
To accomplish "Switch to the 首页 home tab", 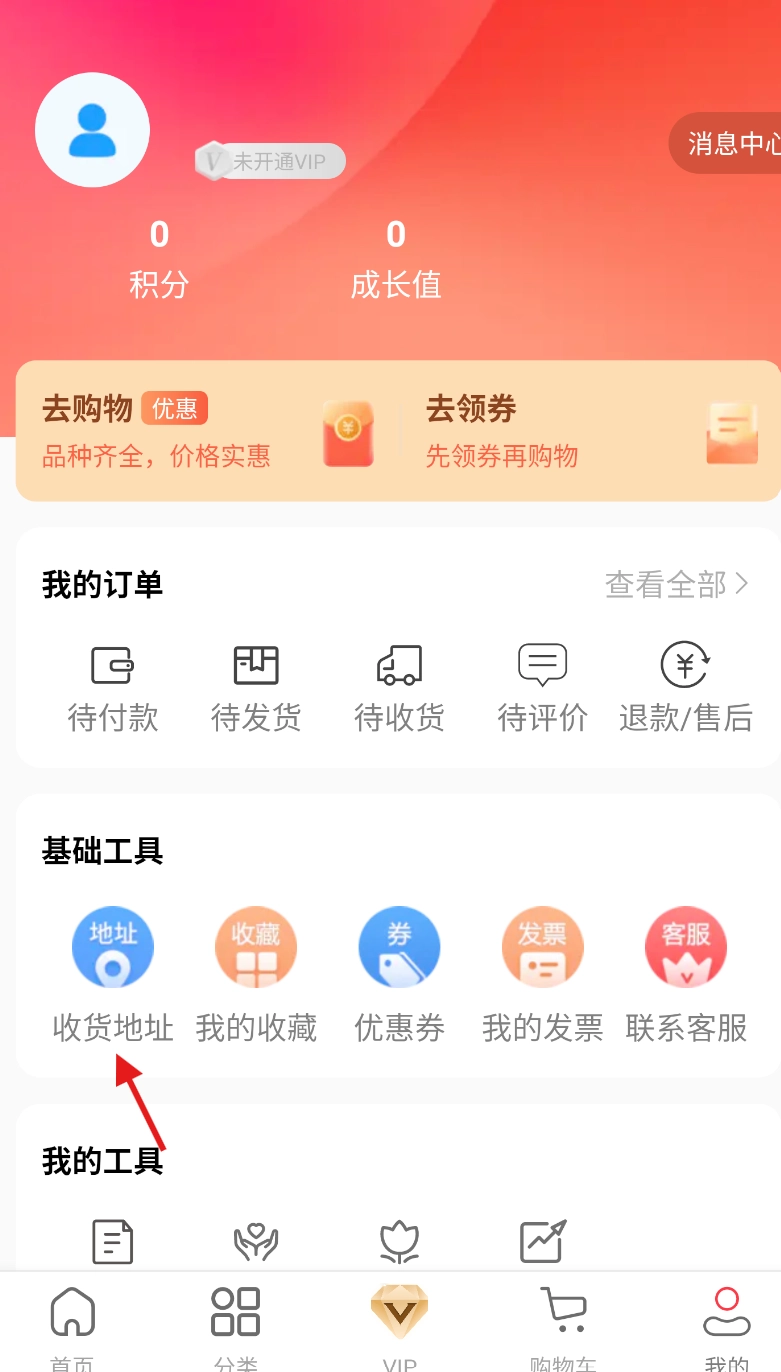I will pos(72,1325).
